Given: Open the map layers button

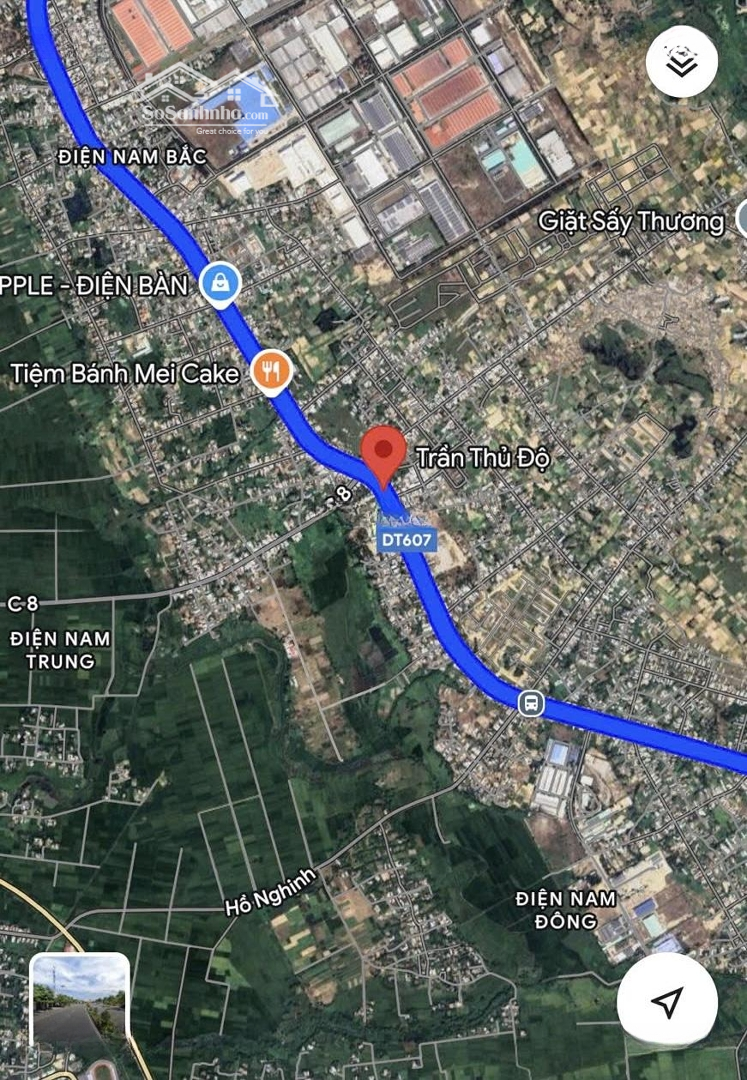Looking at the screenshot, I should 682,62.
